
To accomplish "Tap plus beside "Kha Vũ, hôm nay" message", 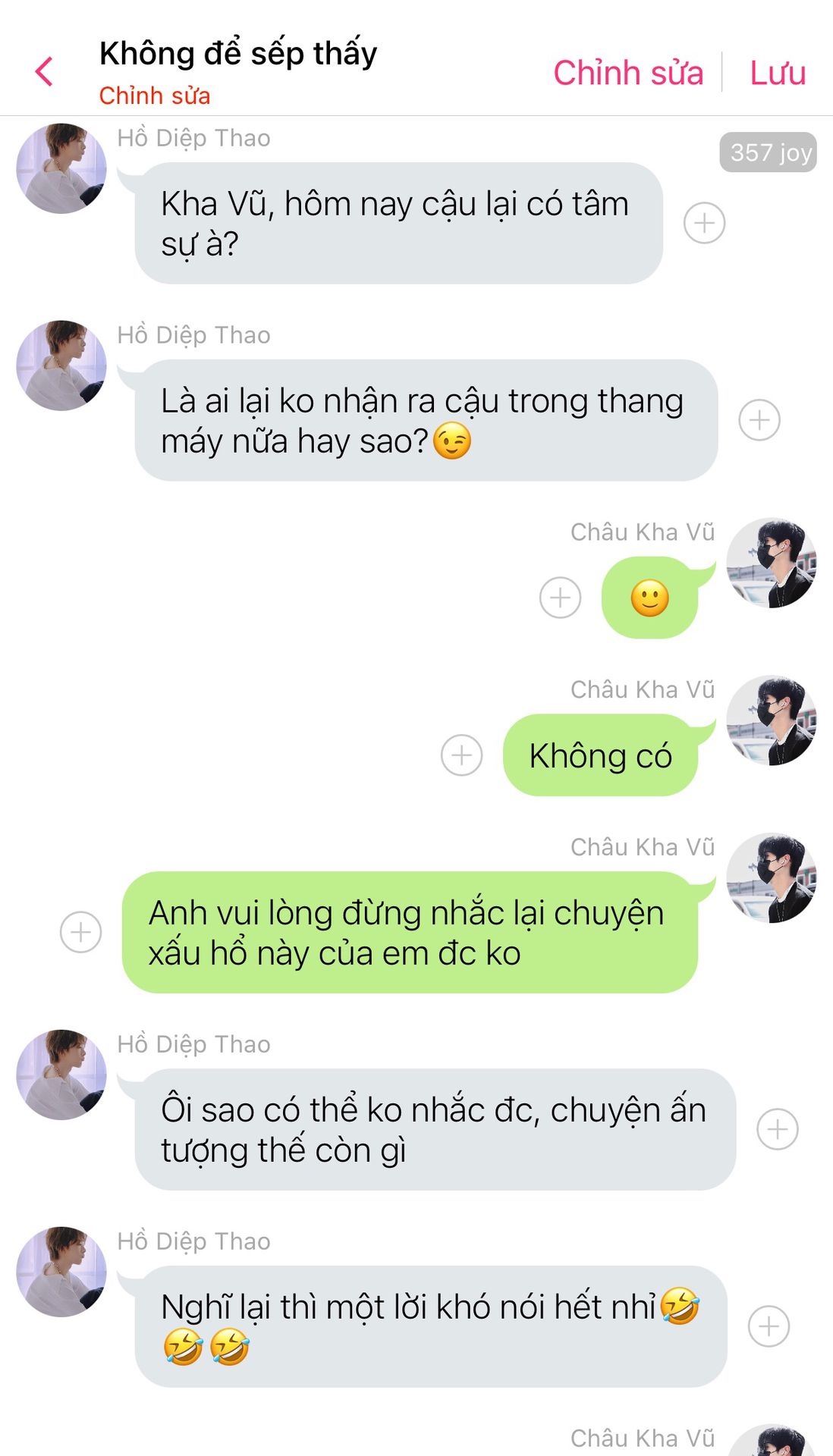I will pos(704,223).
